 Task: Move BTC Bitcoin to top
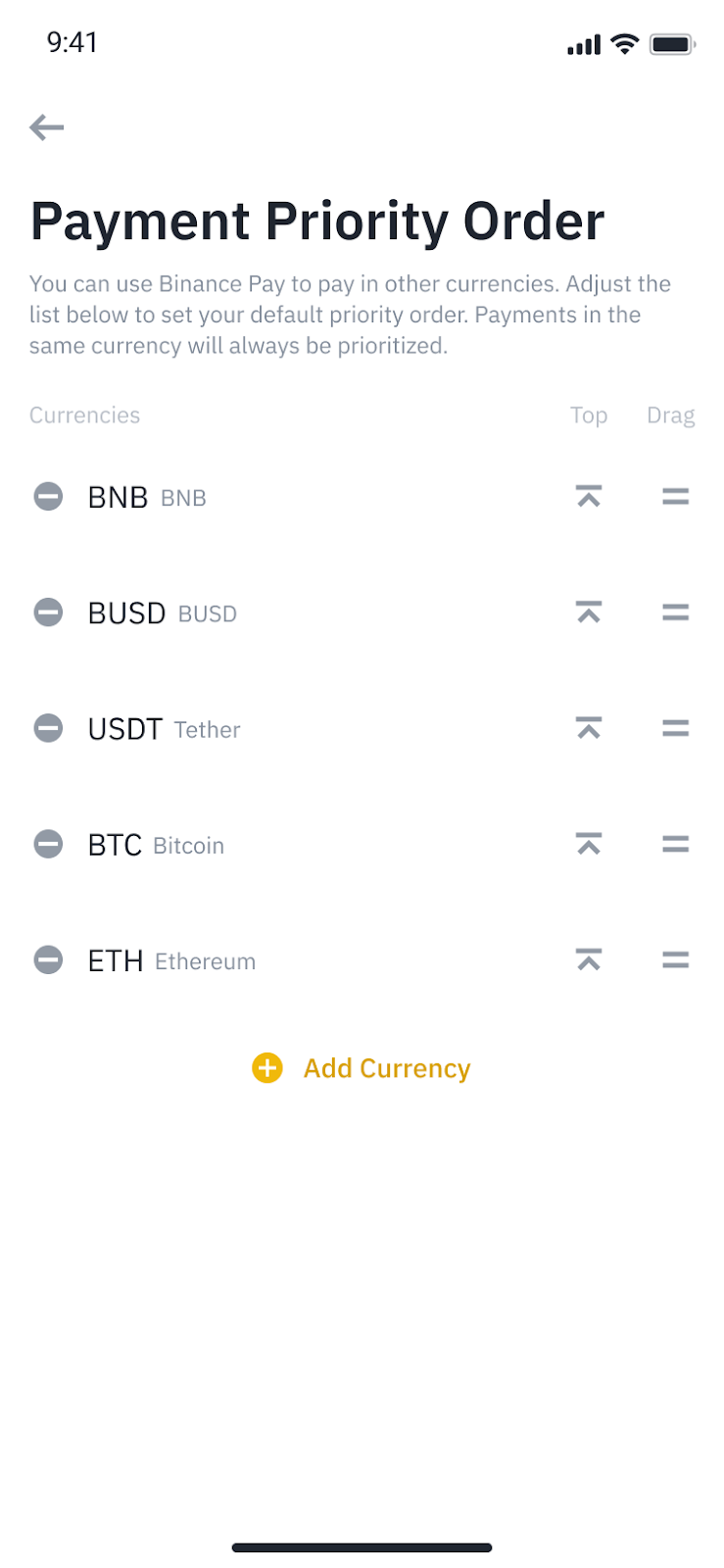[x=588, y=844]
